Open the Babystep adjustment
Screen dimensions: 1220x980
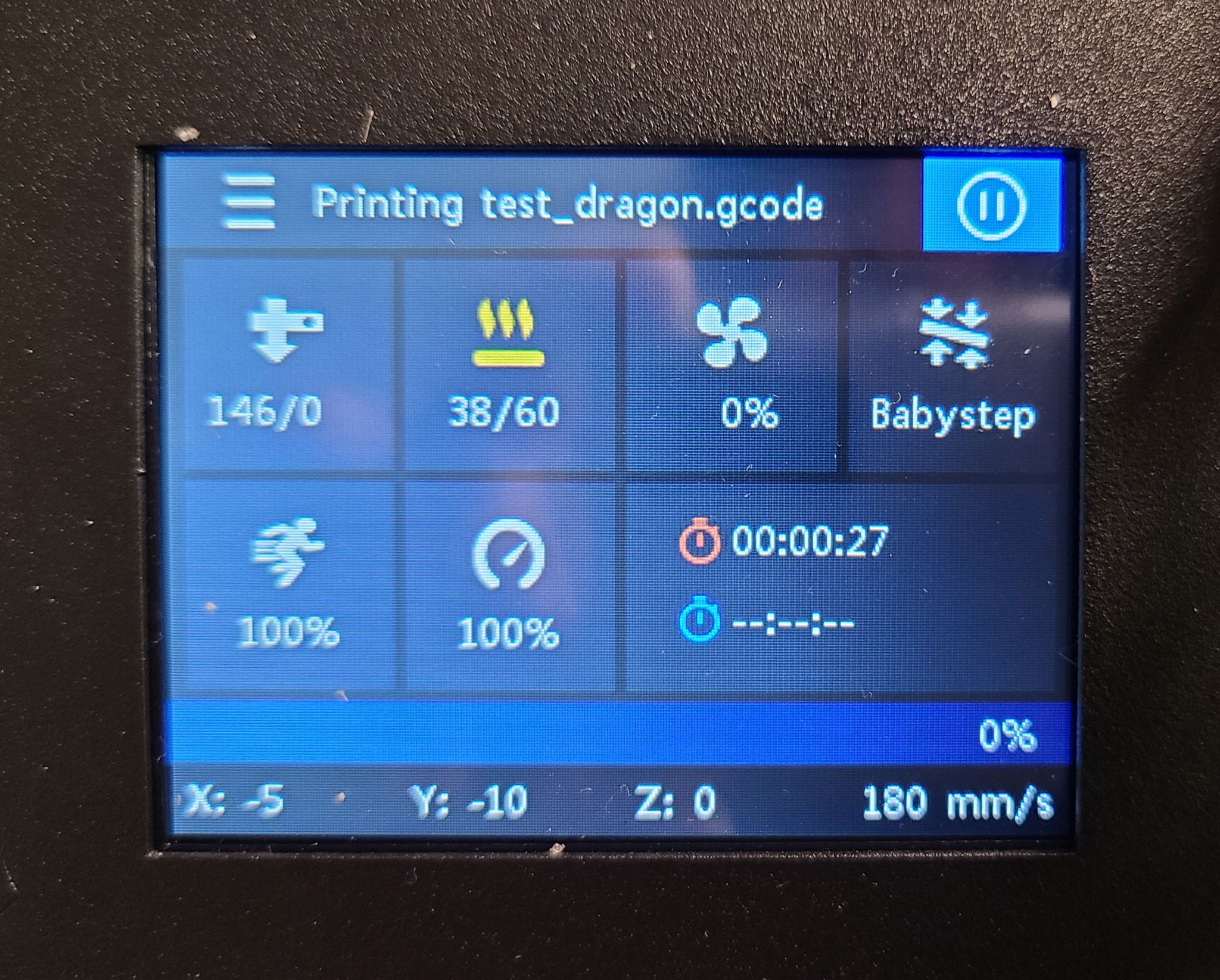[953, 365]
